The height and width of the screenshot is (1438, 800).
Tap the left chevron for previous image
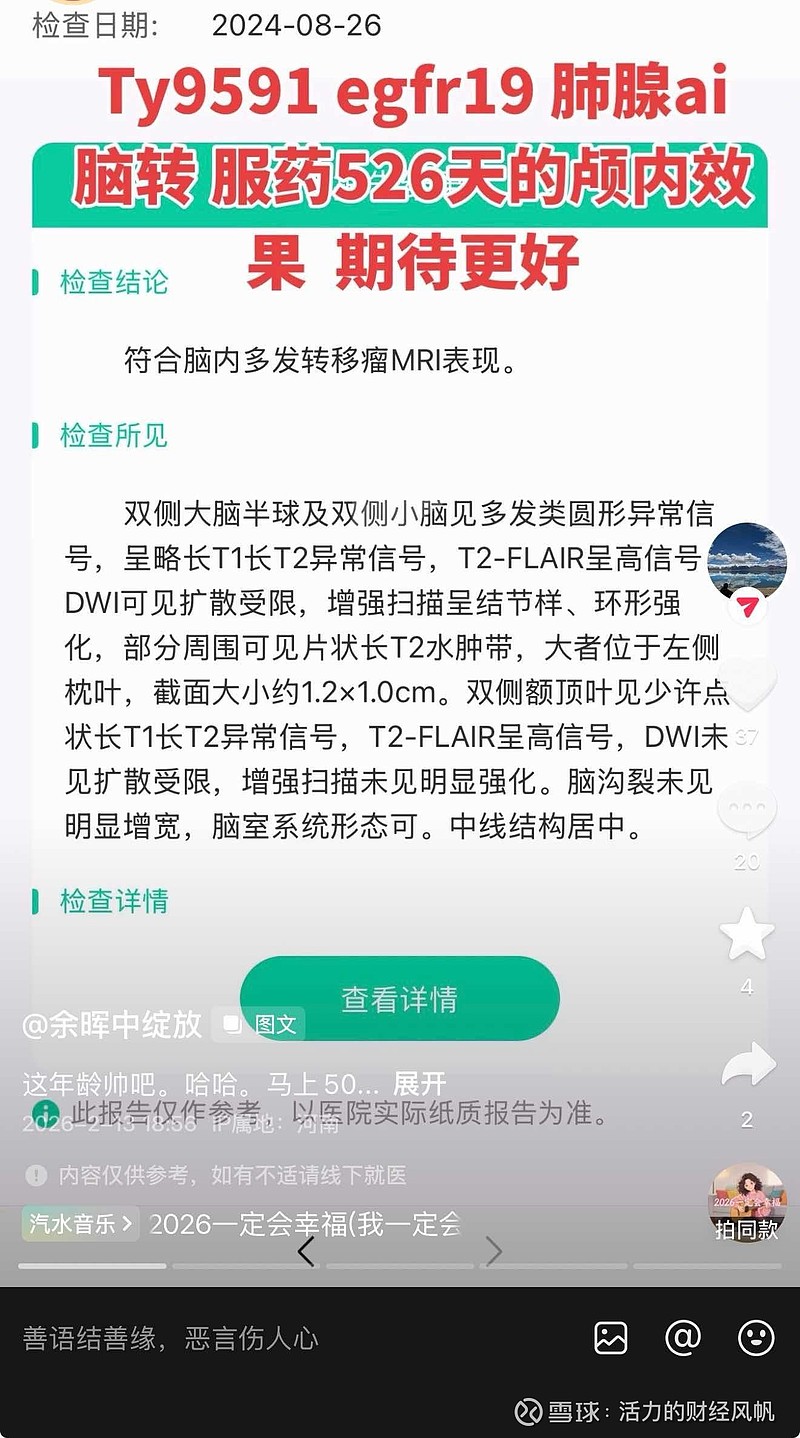tap(307, 1253)
